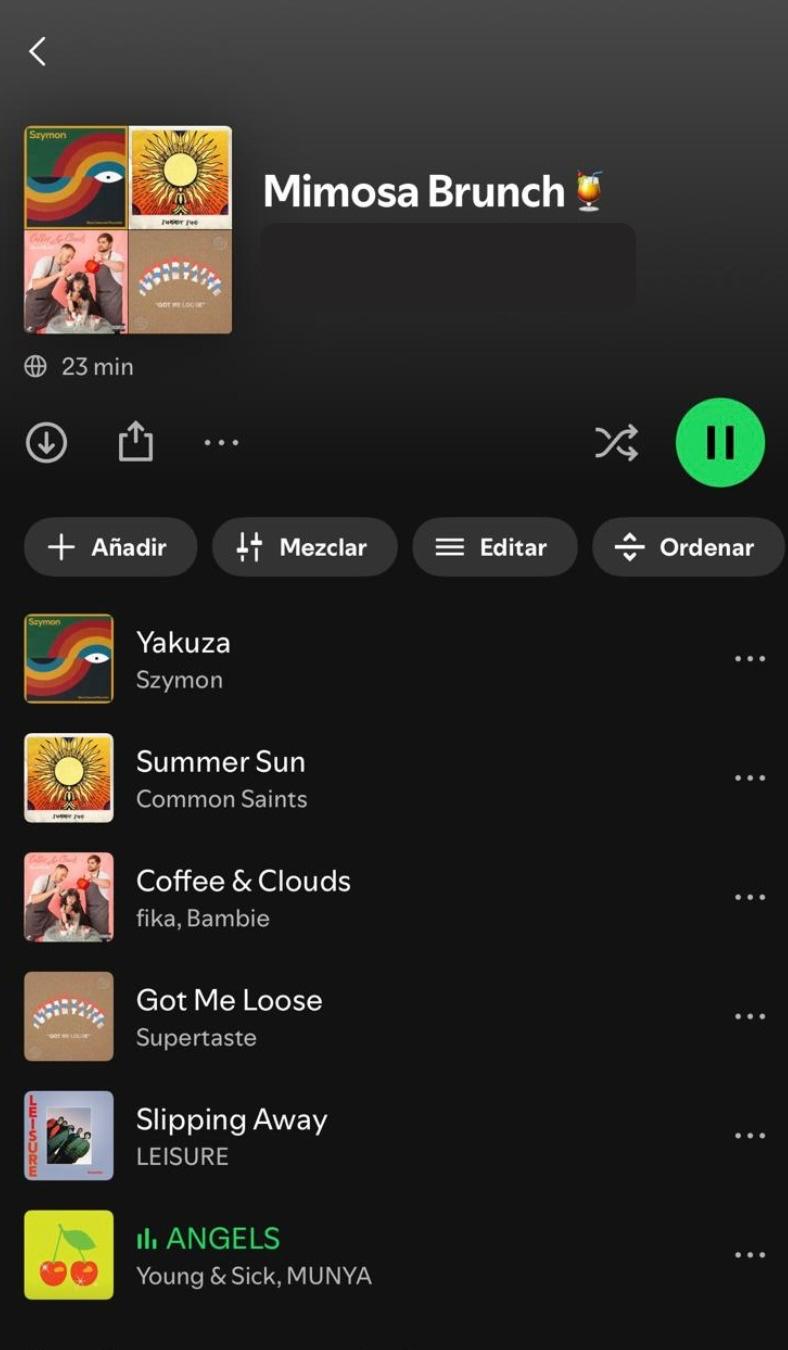Open the three-dot menu for ANGELS

coord(749,1254)
